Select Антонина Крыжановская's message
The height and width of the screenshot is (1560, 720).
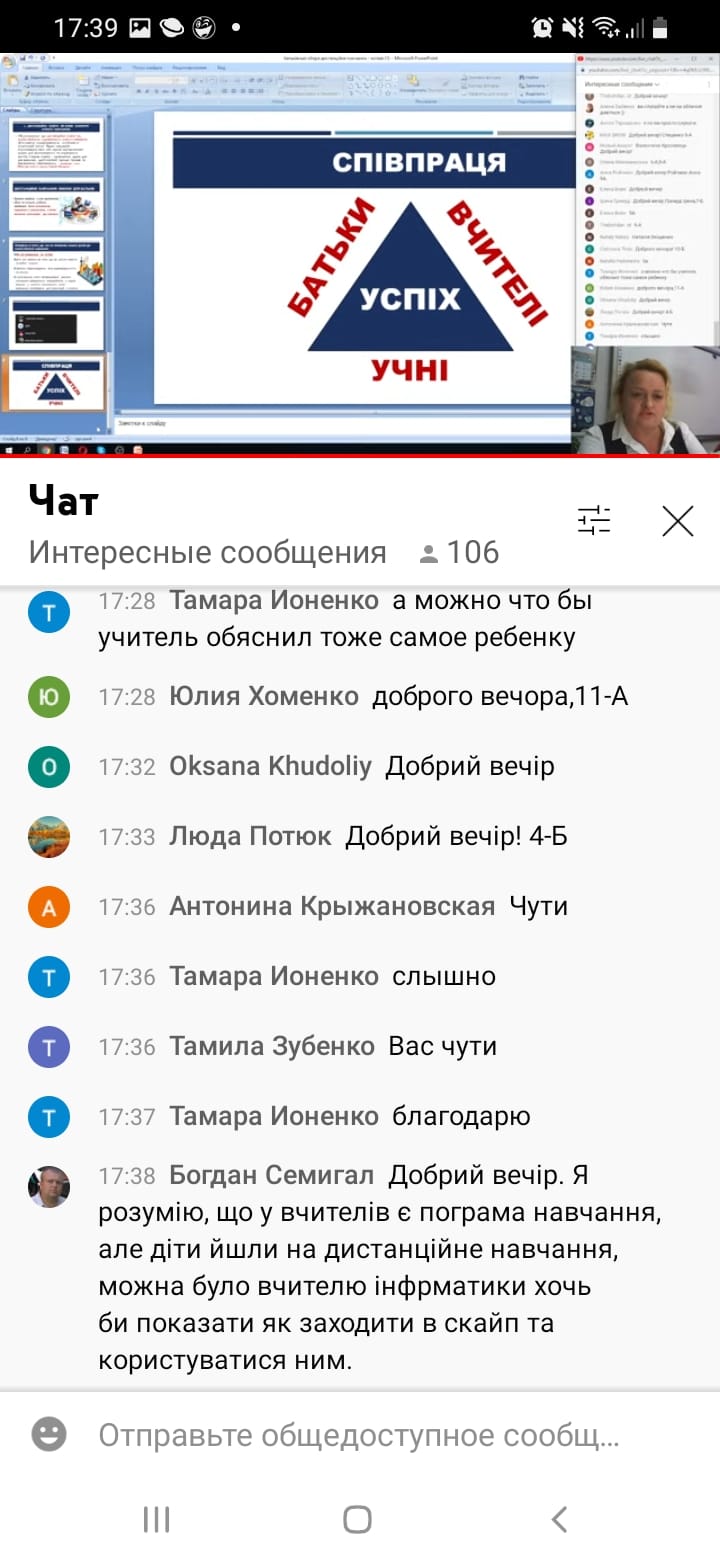point(368,906)
